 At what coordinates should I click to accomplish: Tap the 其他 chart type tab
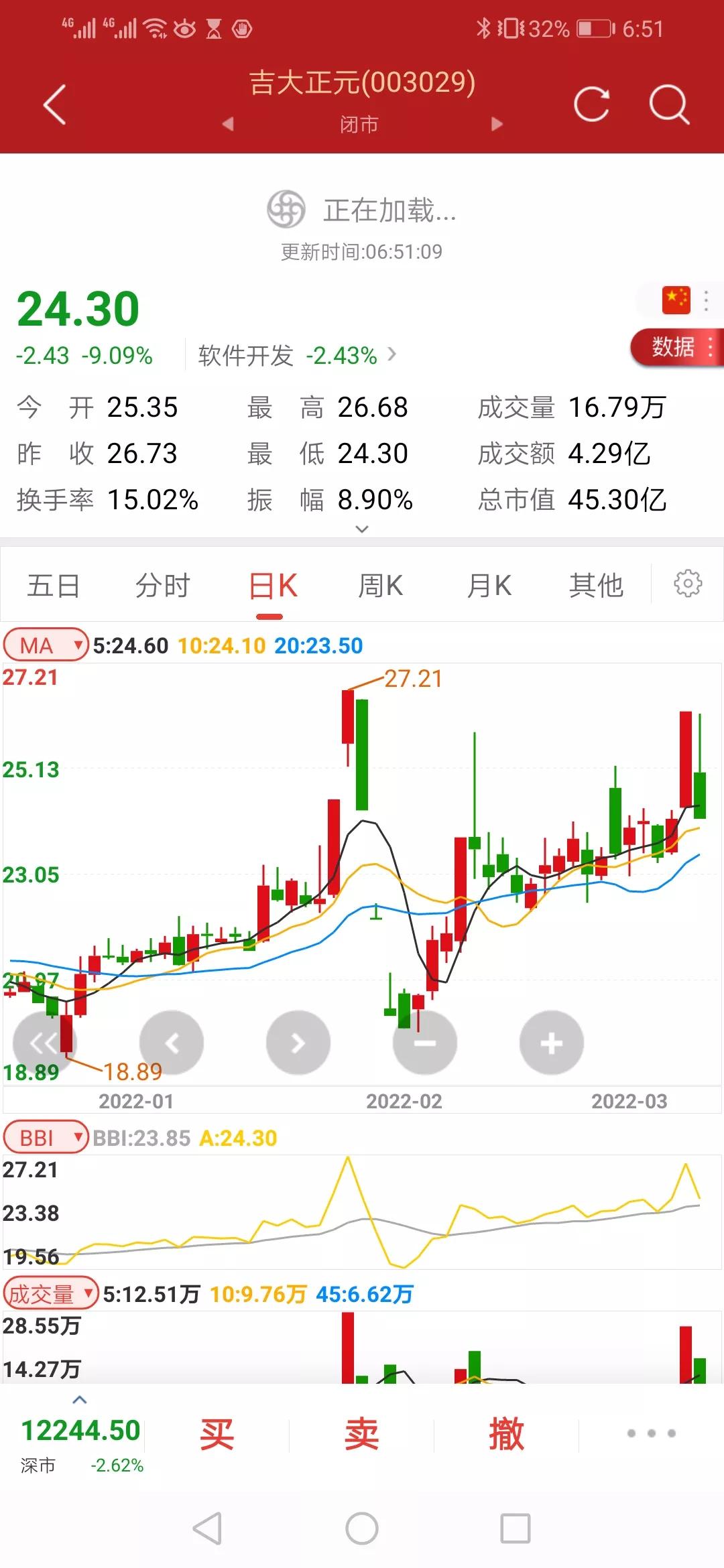click(596, 584)
